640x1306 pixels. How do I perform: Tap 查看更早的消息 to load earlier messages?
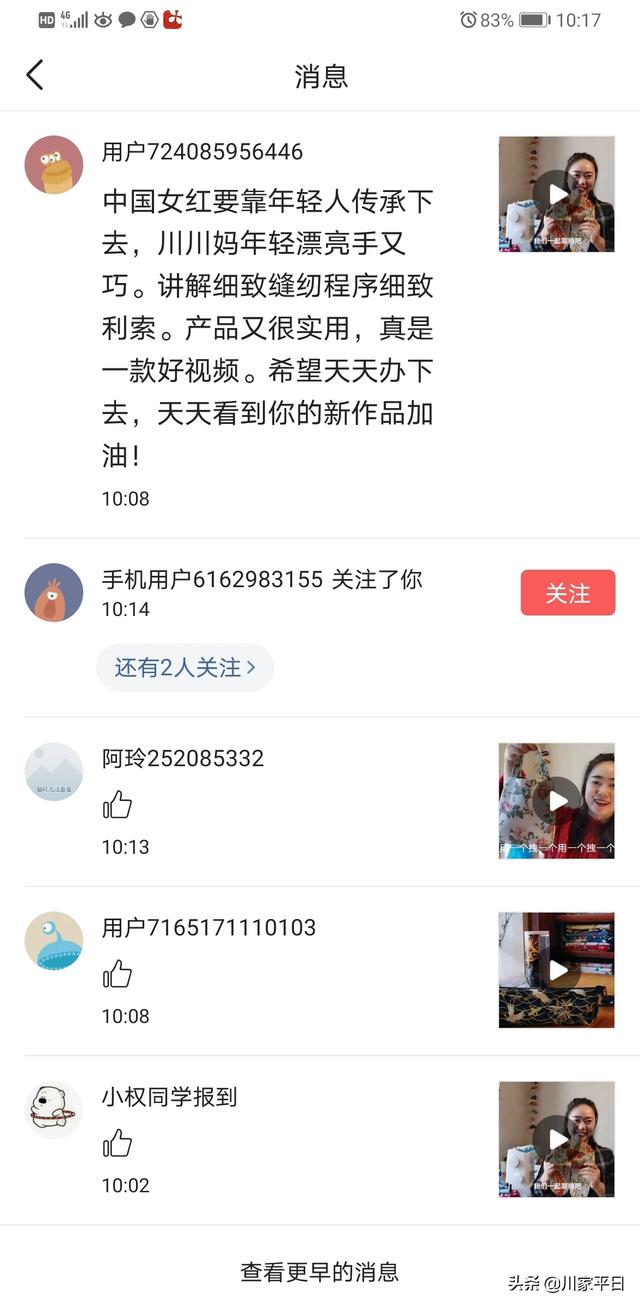(320, 1272)
